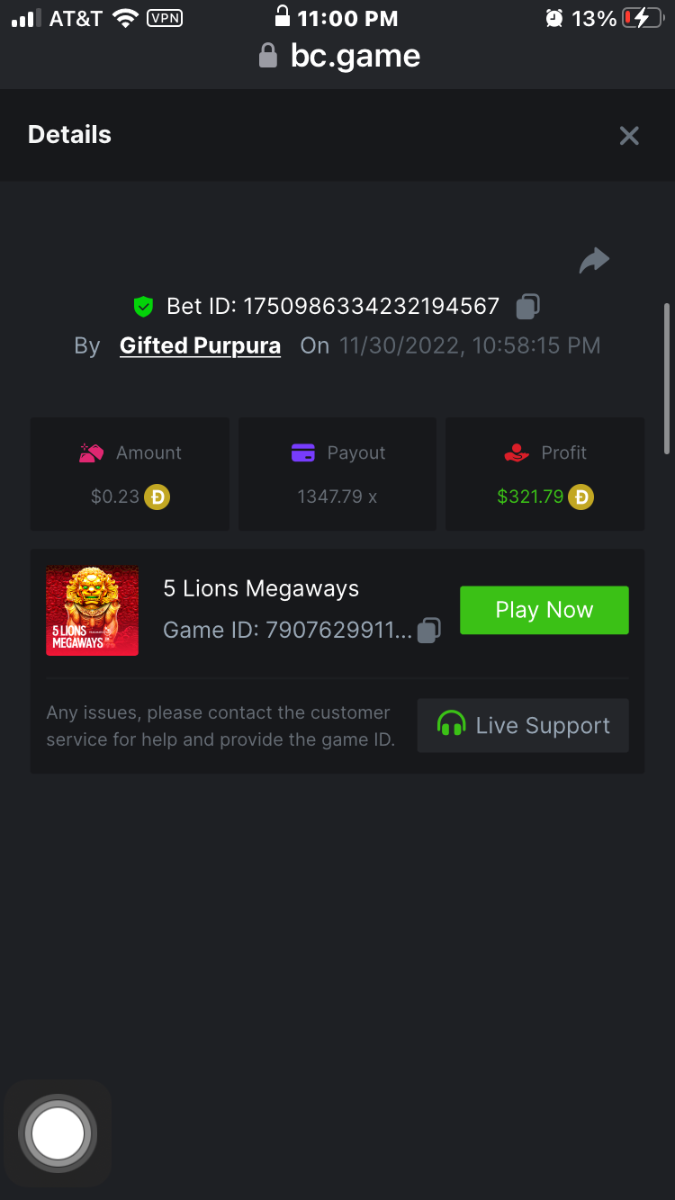Tap the bc.game address bar

[x=338, y=56]
